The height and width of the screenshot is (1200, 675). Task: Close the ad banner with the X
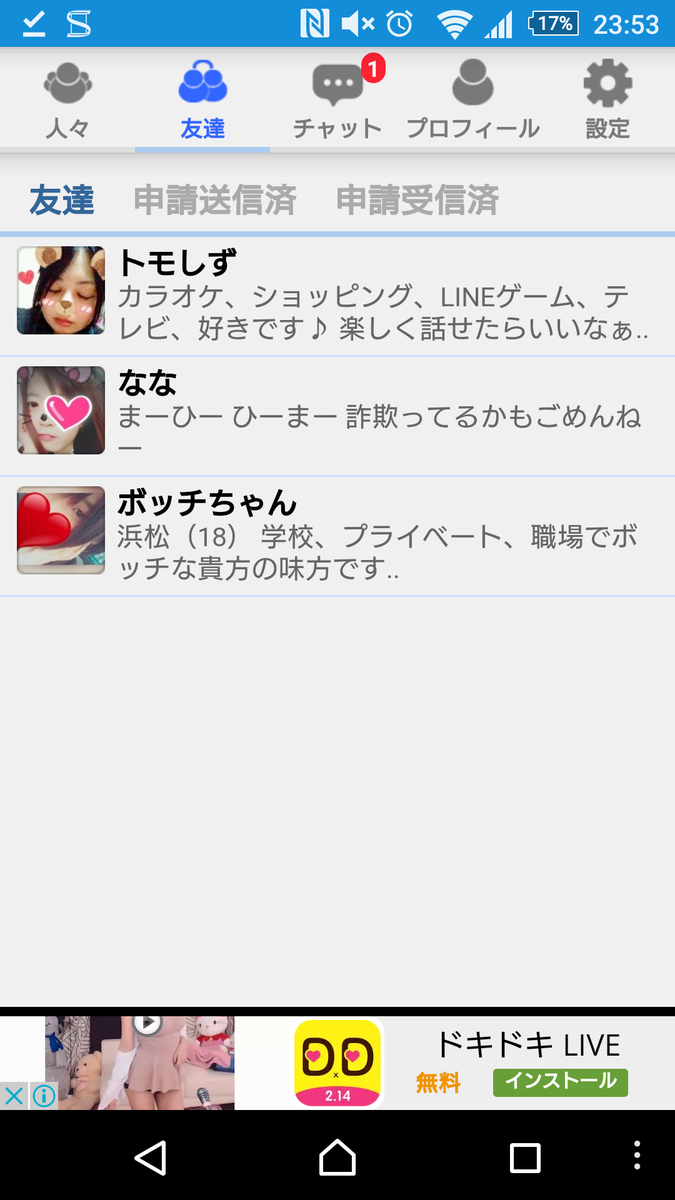(14, 1096)
